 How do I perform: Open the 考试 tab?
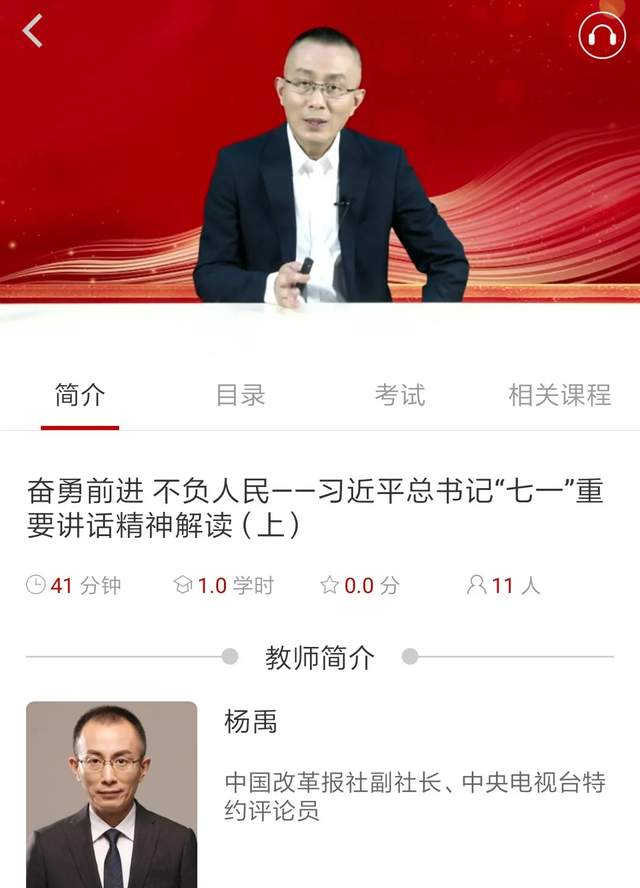click(x=400, y=395)
